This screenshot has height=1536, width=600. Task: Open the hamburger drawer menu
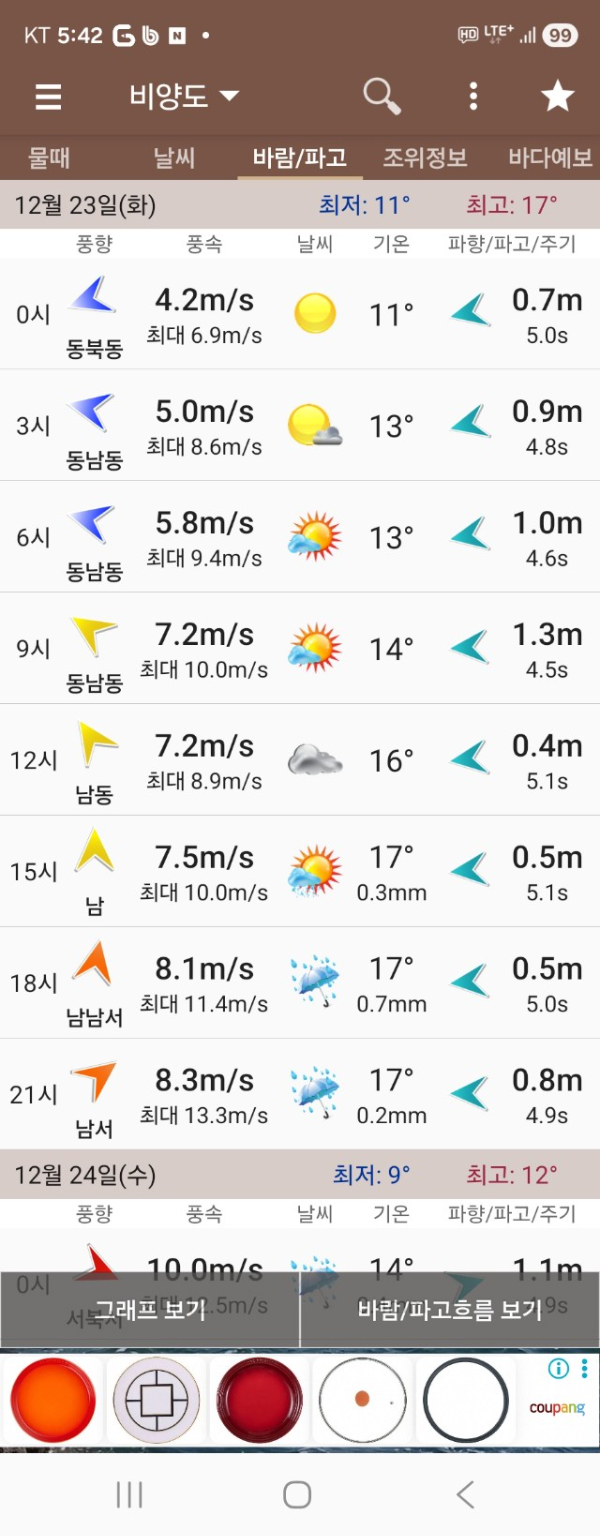point(48,97)
